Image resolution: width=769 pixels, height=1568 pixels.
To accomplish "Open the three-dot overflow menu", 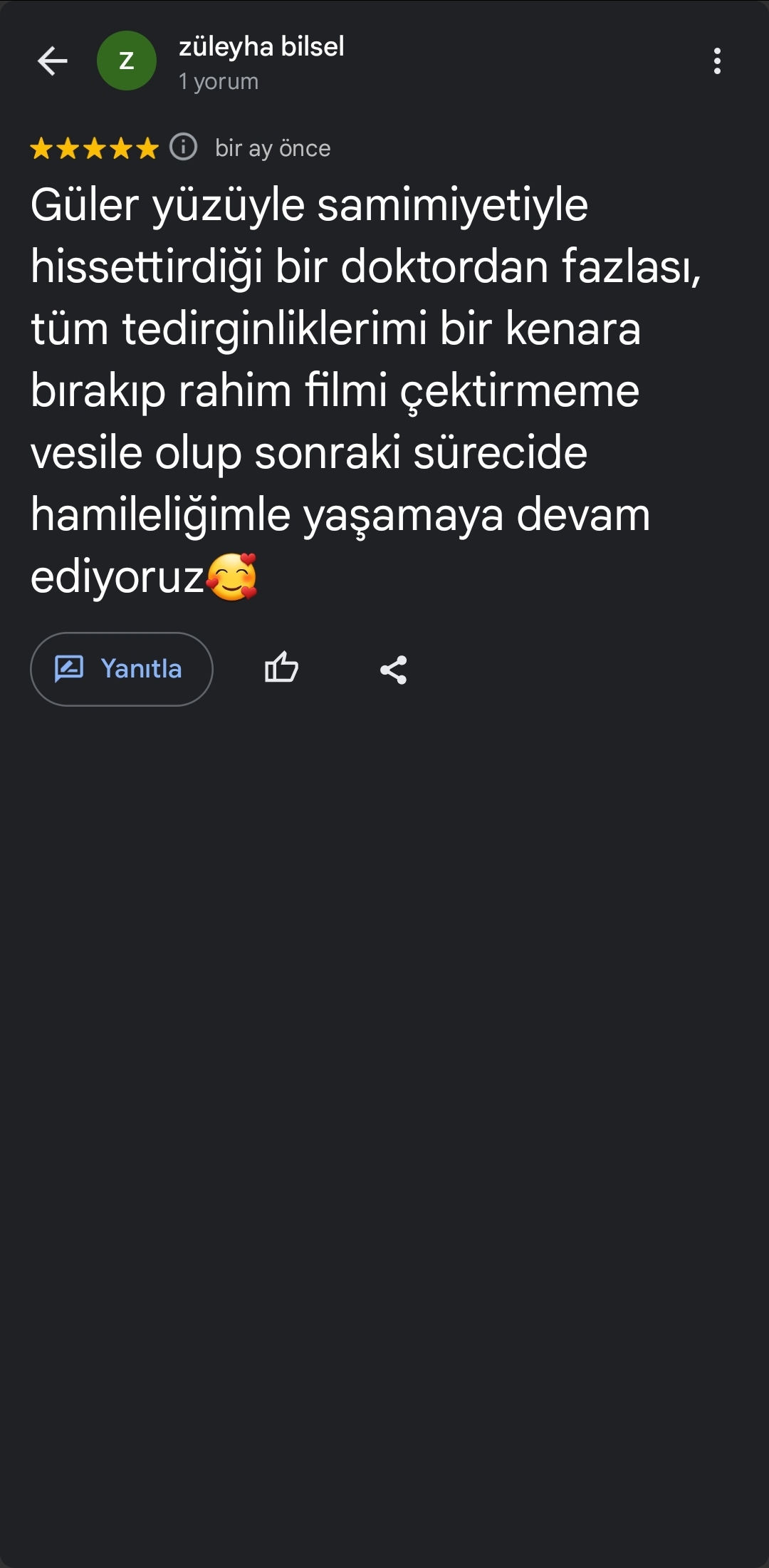I will pos(717,61).
